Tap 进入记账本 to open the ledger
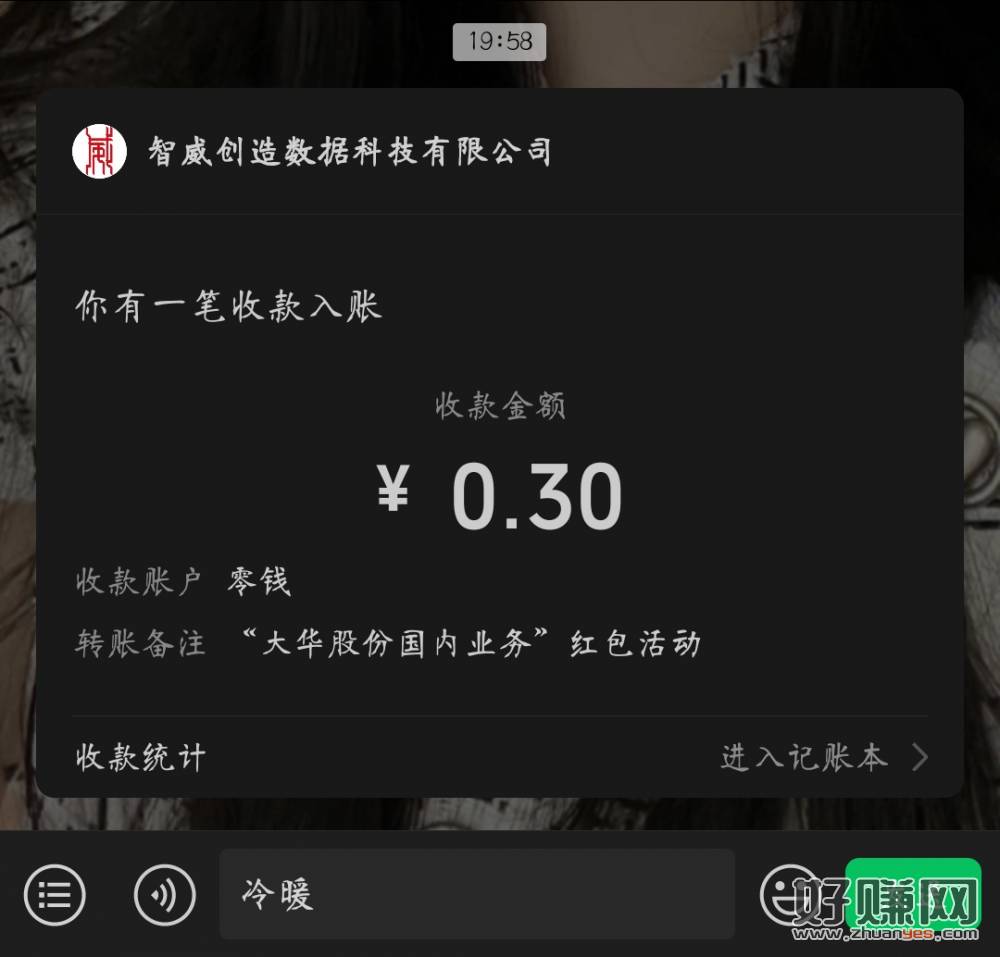 tap(823, 757)
